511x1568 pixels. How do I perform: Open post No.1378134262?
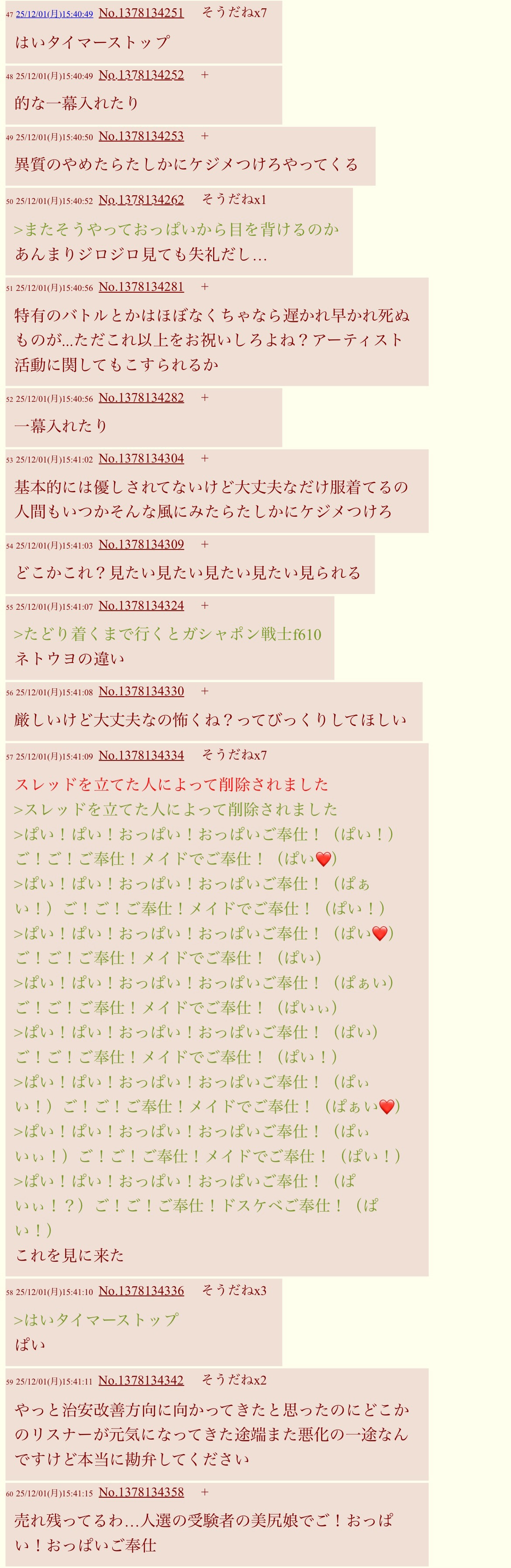click(x=141, y=200)
